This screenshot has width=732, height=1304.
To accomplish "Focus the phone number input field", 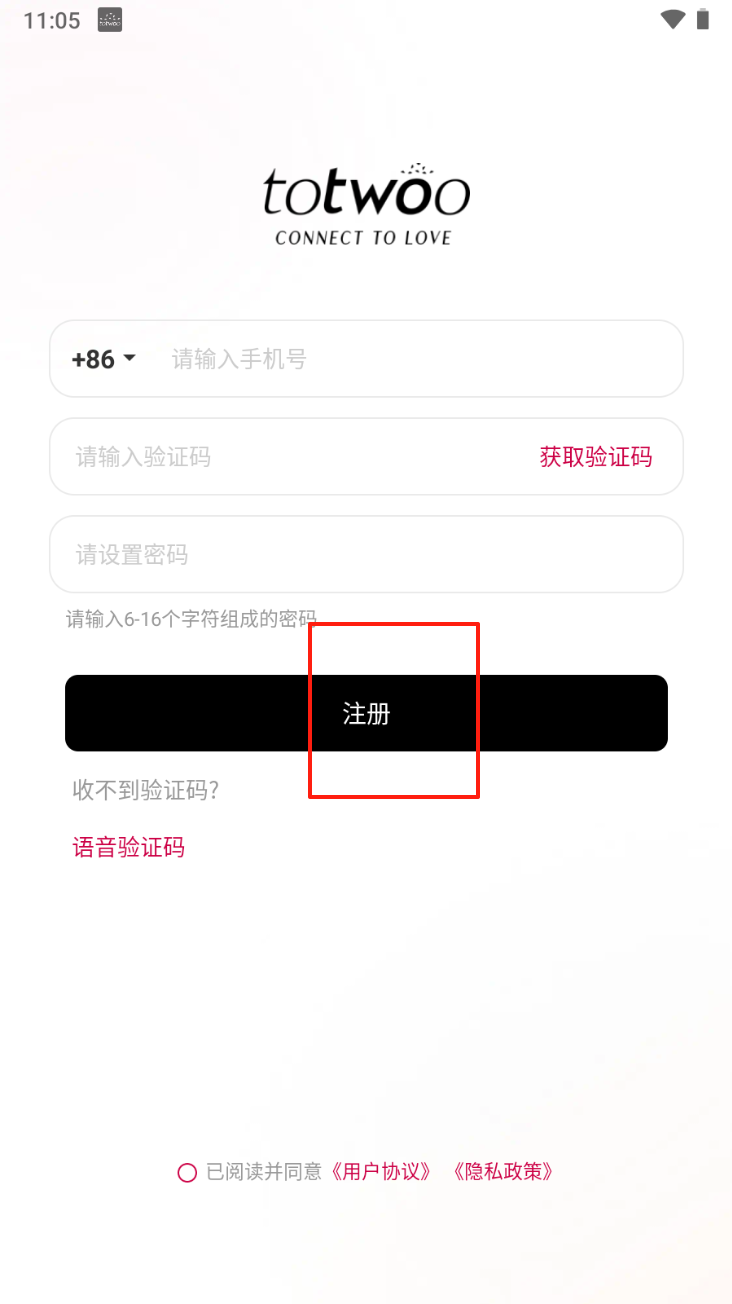I will pyautogui.click(x=420, y=359).
